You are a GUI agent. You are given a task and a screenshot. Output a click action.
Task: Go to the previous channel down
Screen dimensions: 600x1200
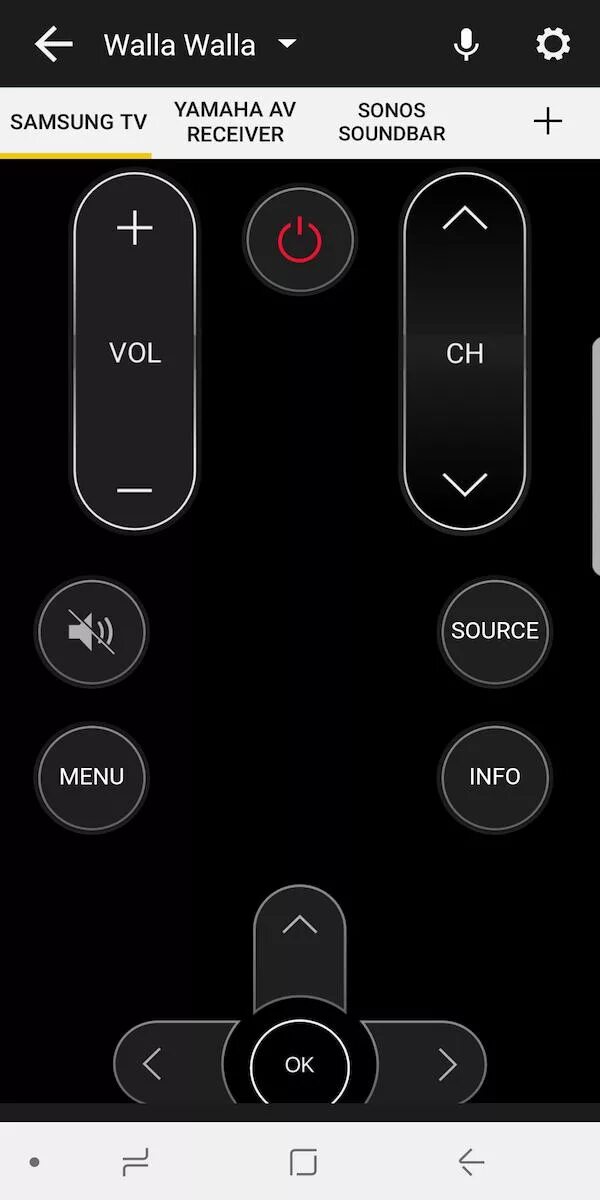(465, 485)
